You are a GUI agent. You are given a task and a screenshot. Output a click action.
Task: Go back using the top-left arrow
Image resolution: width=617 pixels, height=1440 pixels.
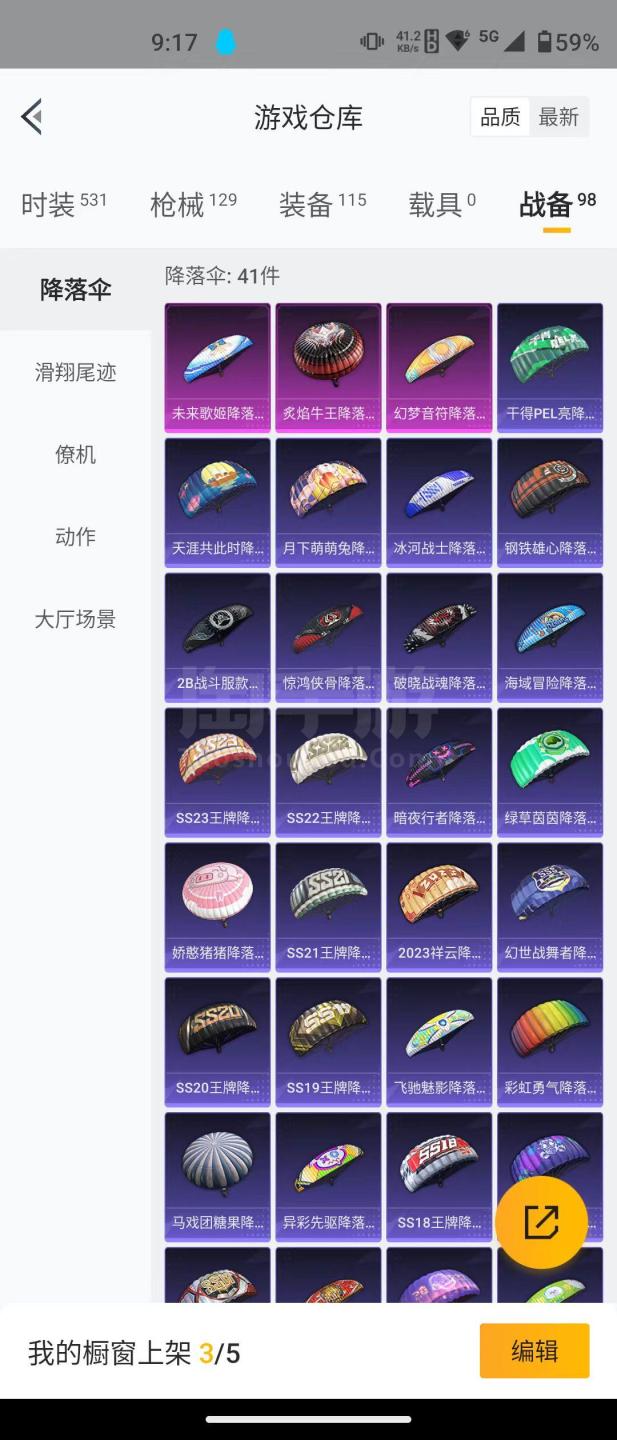coord(32,117)
